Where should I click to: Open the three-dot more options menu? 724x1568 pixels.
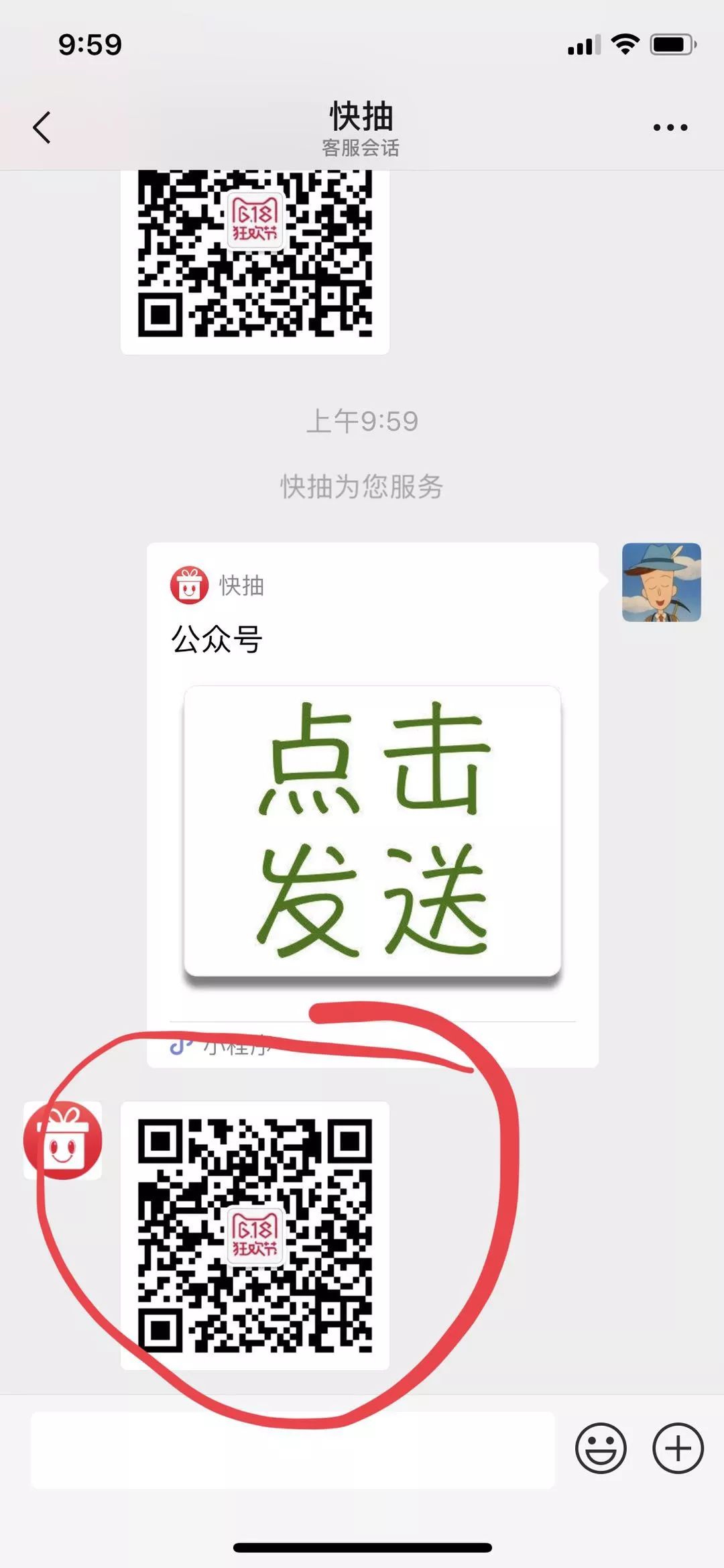(x=670, y=127)
